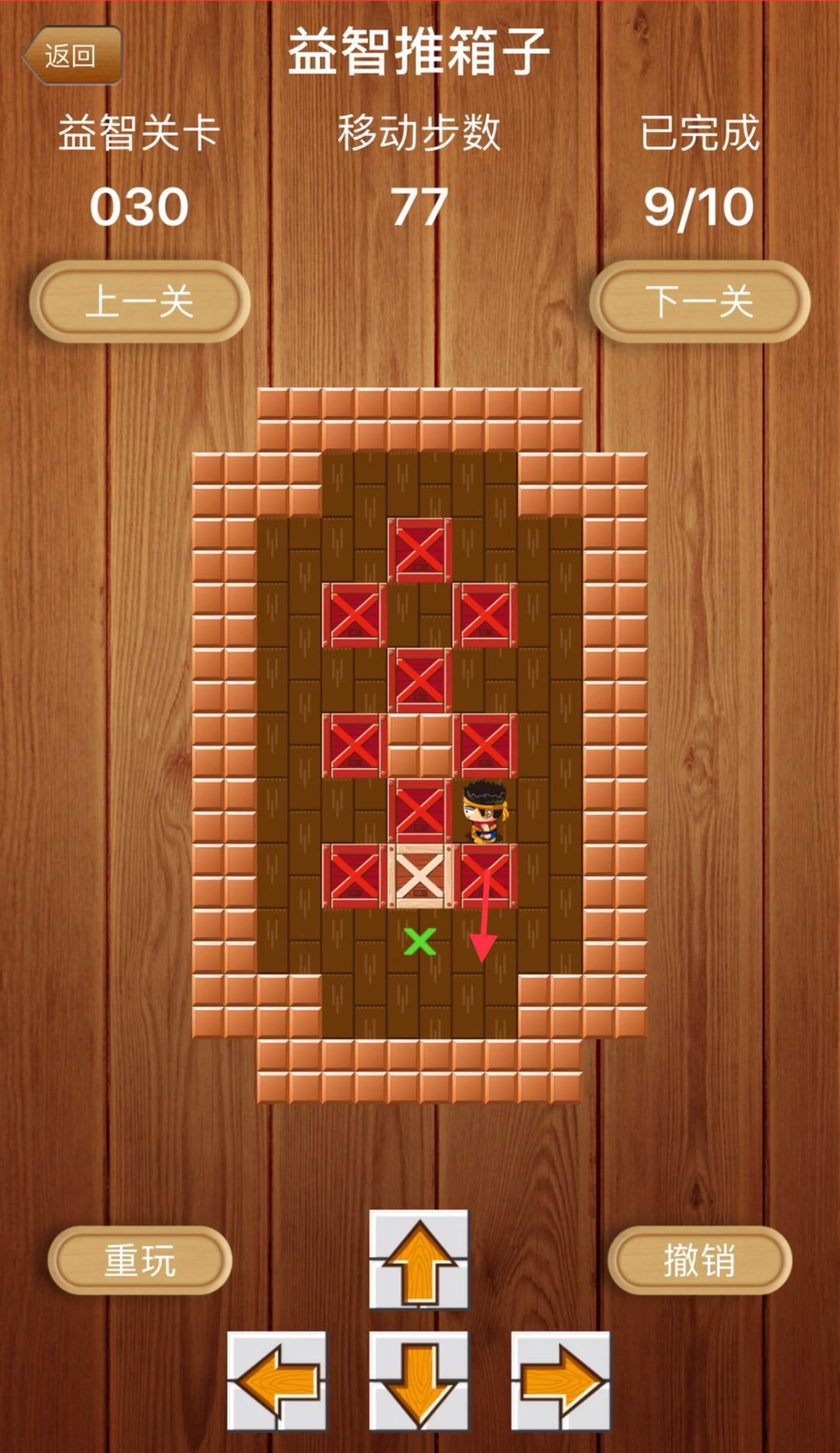This screenshot has width=840, height=1453.
Task: Restart the level with 重玩
Action: coord(140,1259)
